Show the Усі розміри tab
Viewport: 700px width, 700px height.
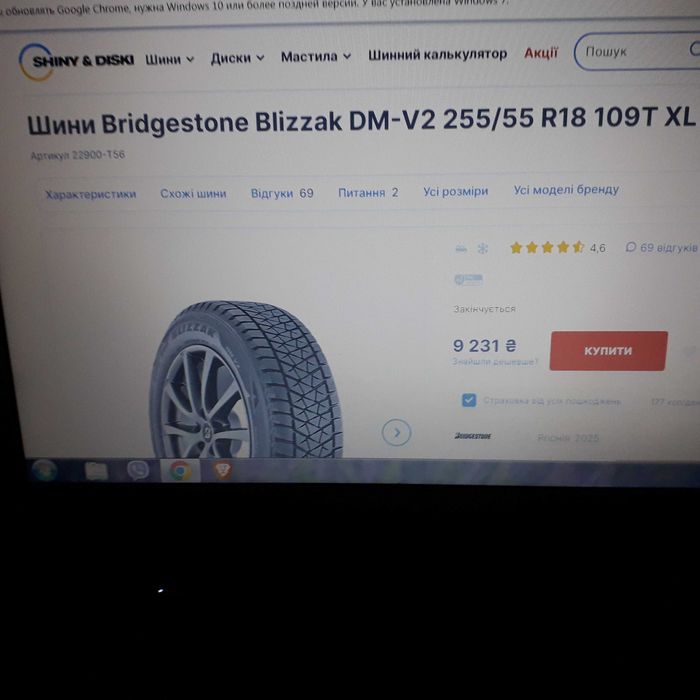455,191
